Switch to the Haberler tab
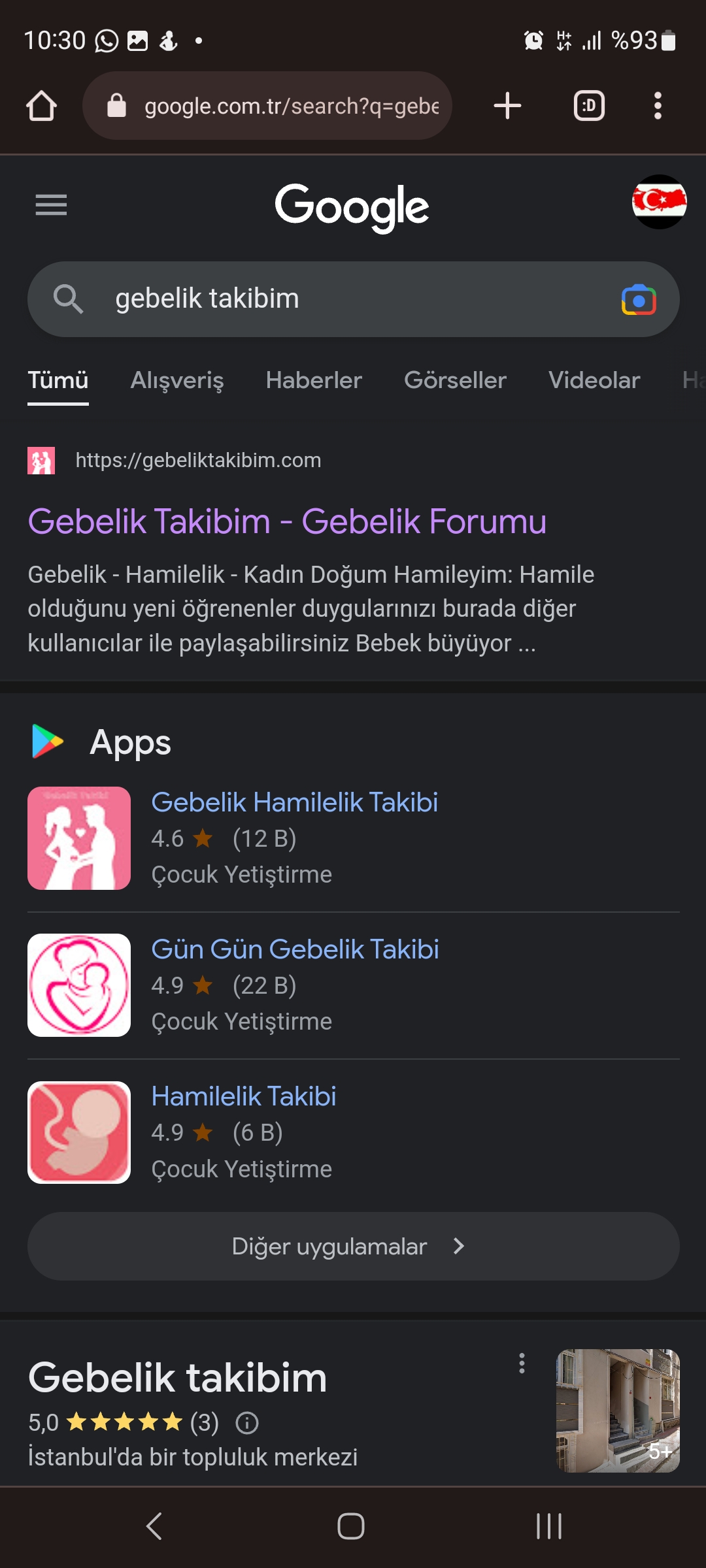706x1568 pixels. [x=314, y=380]
